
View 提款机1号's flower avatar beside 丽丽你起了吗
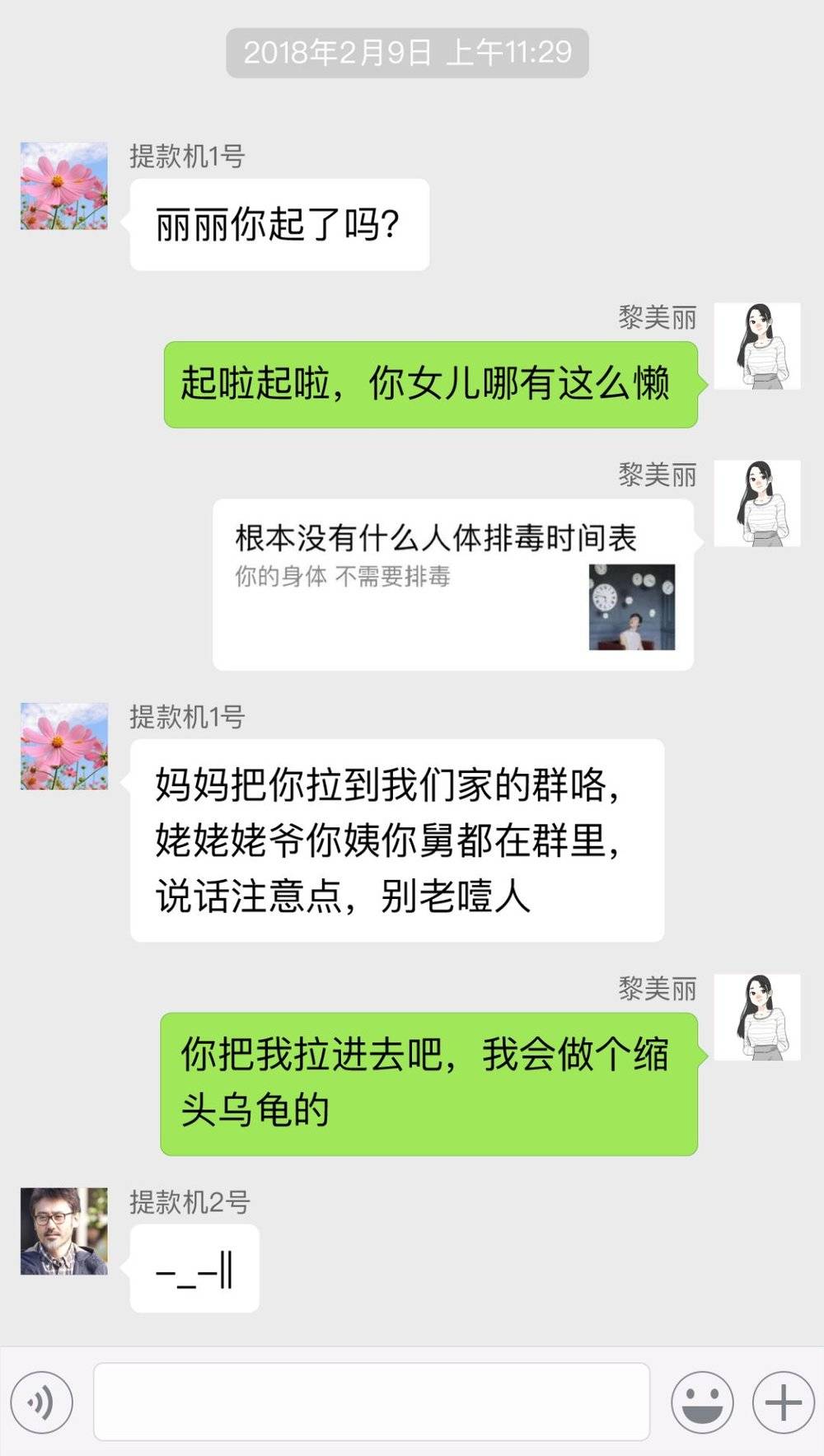pyautogui.click(x=64, y=186)
